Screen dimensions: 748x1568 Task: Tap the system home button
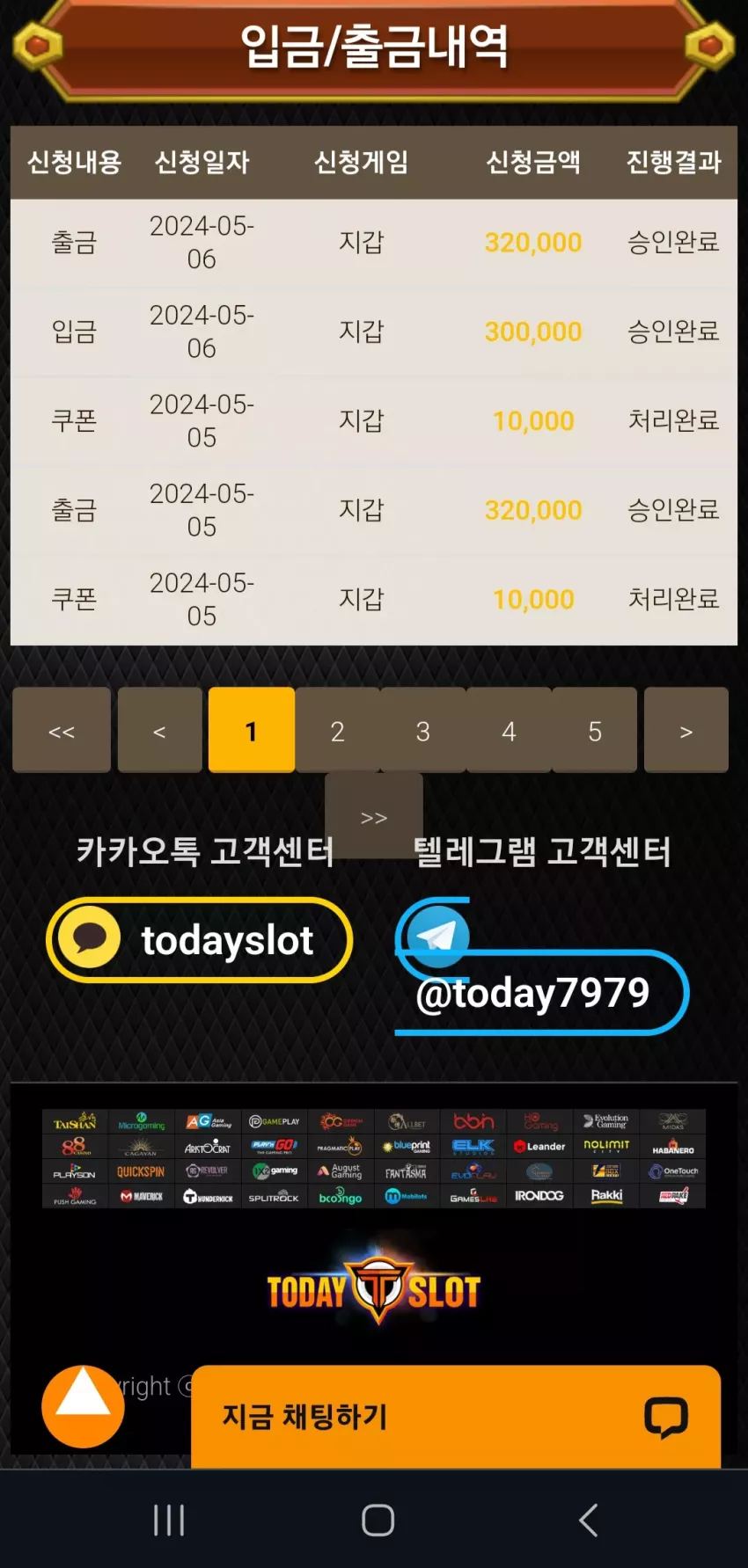(x=378, y=1520)
